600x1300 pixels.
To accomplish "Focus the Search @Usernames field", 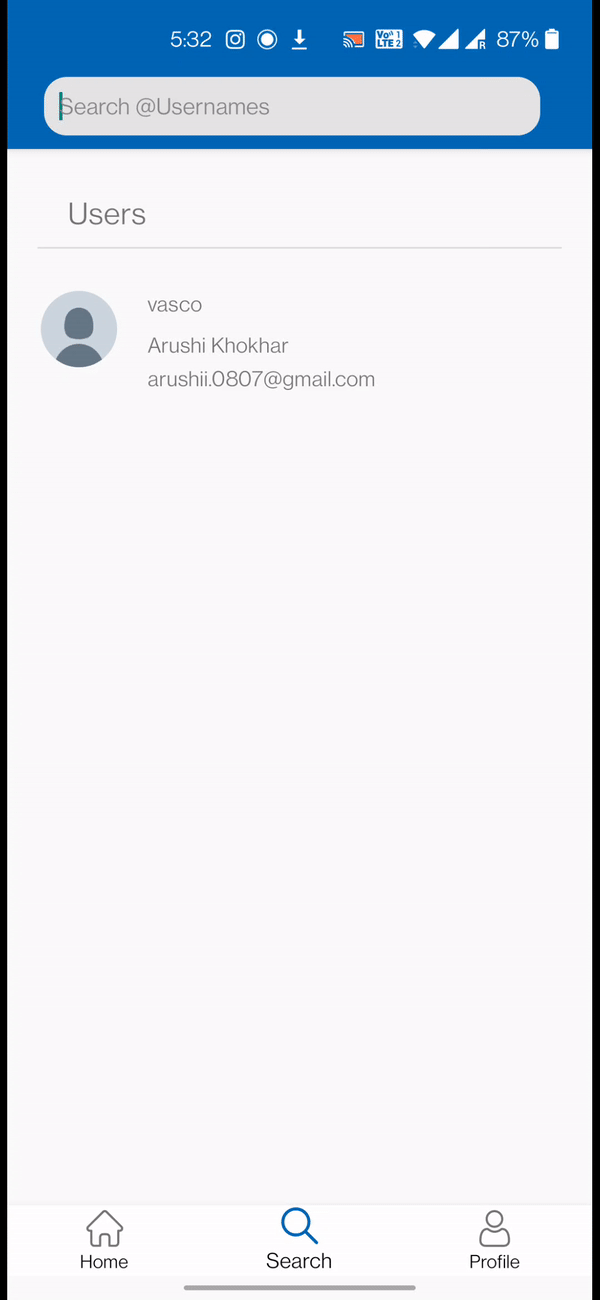I will pos(291,106).
